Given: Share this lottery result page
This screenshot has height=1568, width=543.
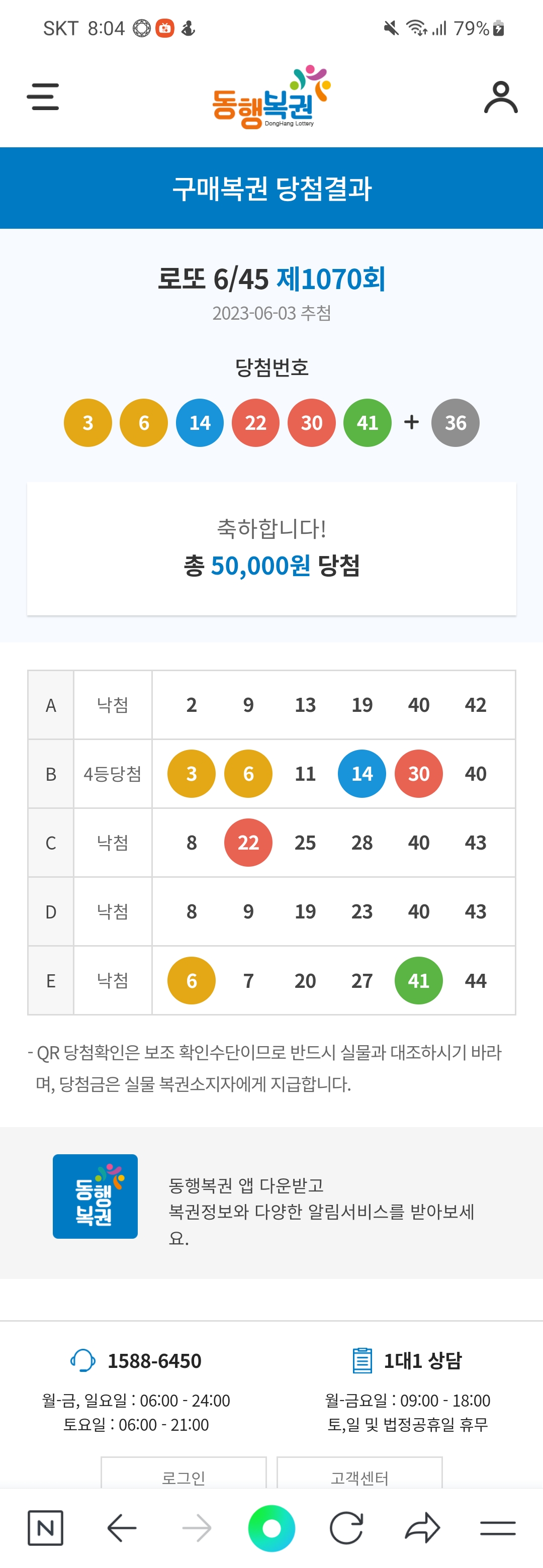Looking at the screenshot, I should click(422, 1527).
